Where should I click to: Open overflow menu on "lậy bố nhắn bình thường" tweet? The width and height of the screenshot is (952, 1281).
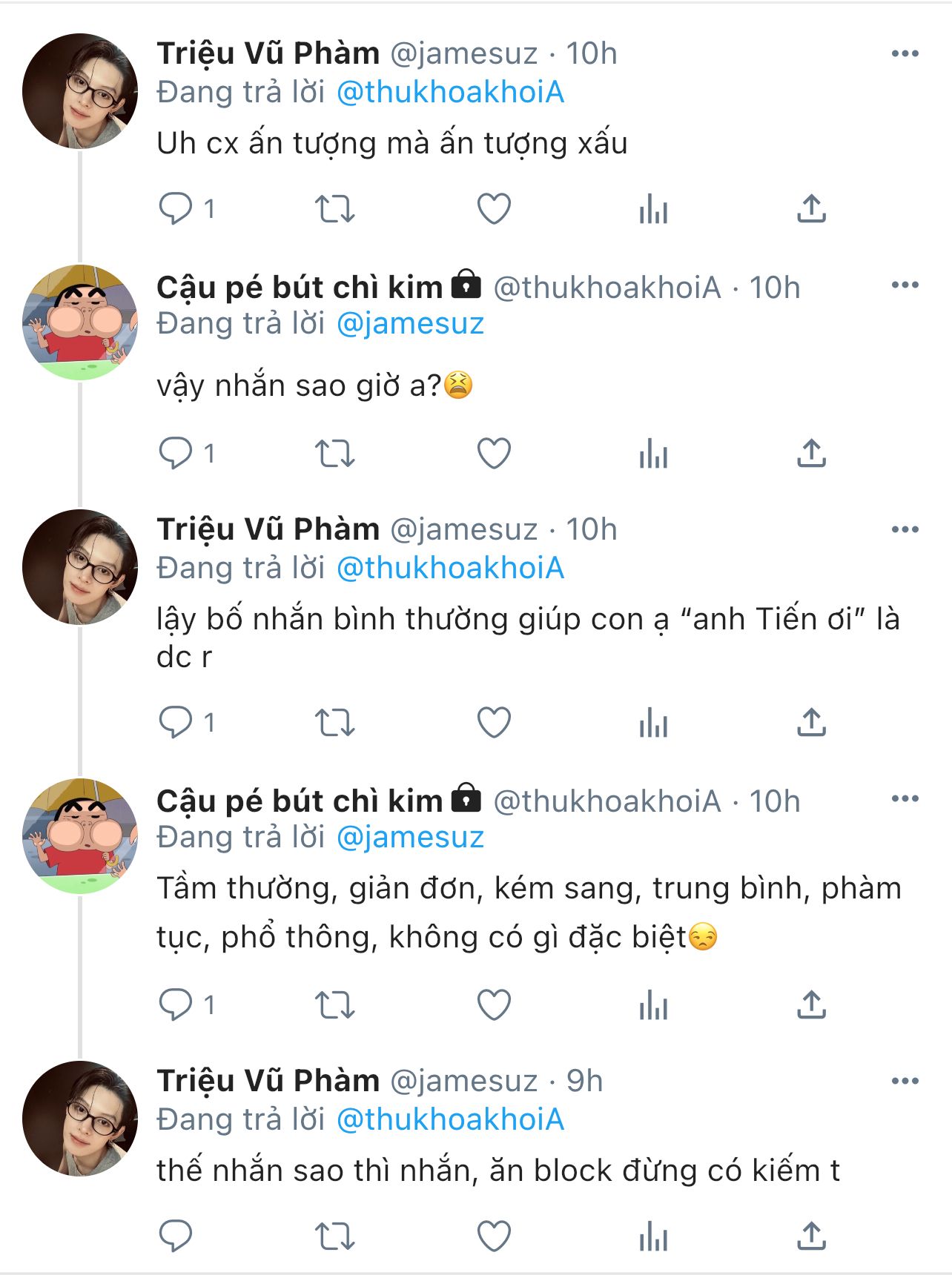tap(905, 529)
